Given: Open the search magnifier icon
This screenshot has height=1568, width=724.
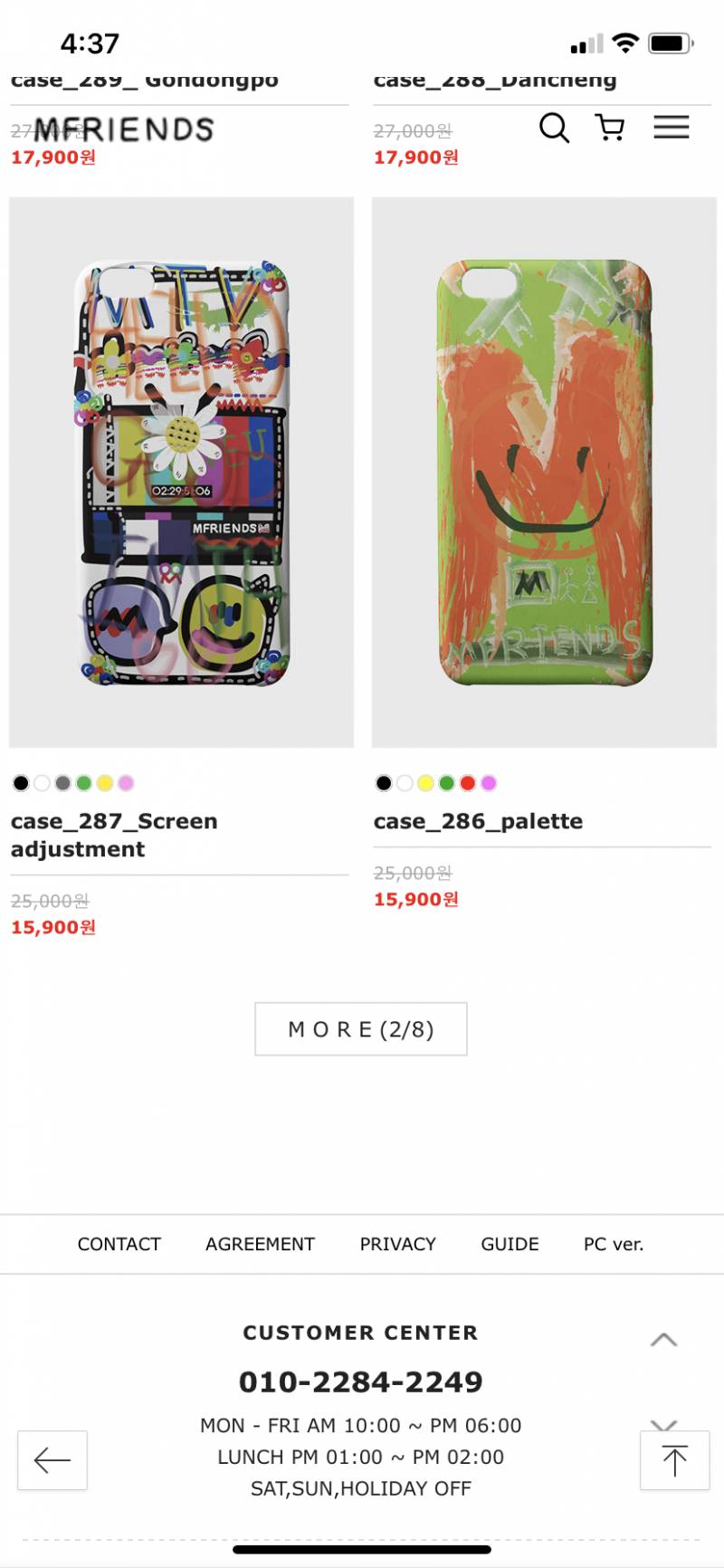Looking at the screenshot, I should pos(554,128).
